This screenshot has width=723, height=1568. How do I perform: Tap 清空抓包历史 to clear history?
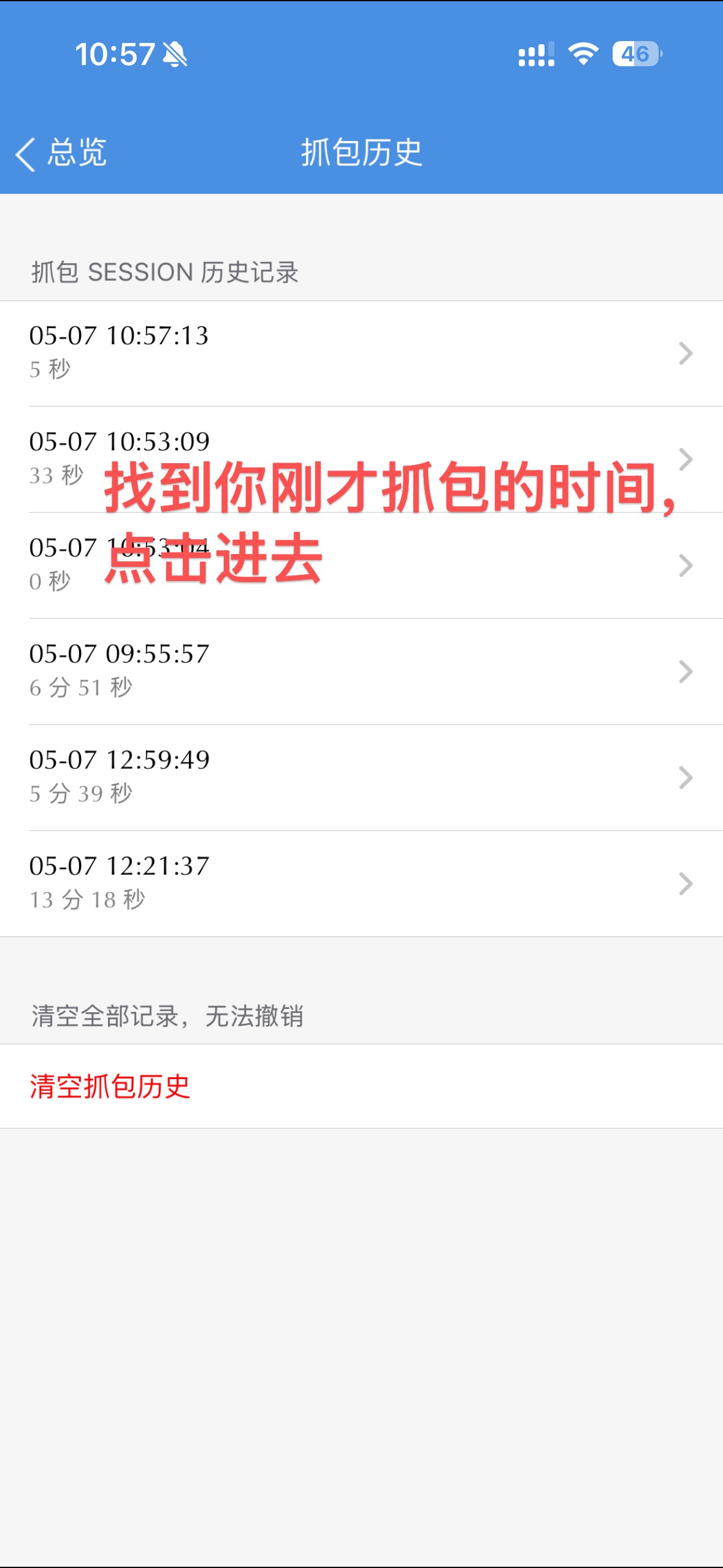click(361, 1086)
